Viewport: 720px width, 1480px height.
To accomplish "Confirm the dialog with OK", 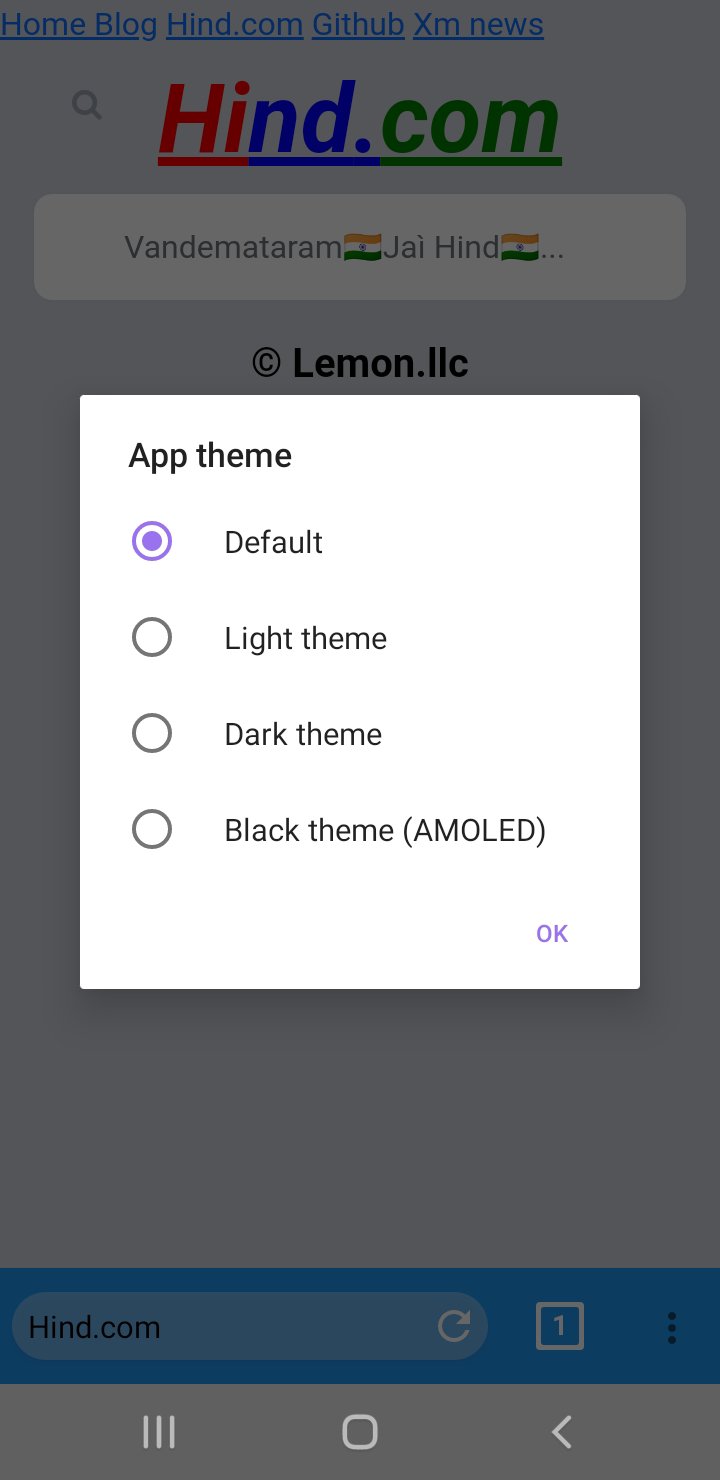I will [x=552, y=934].
